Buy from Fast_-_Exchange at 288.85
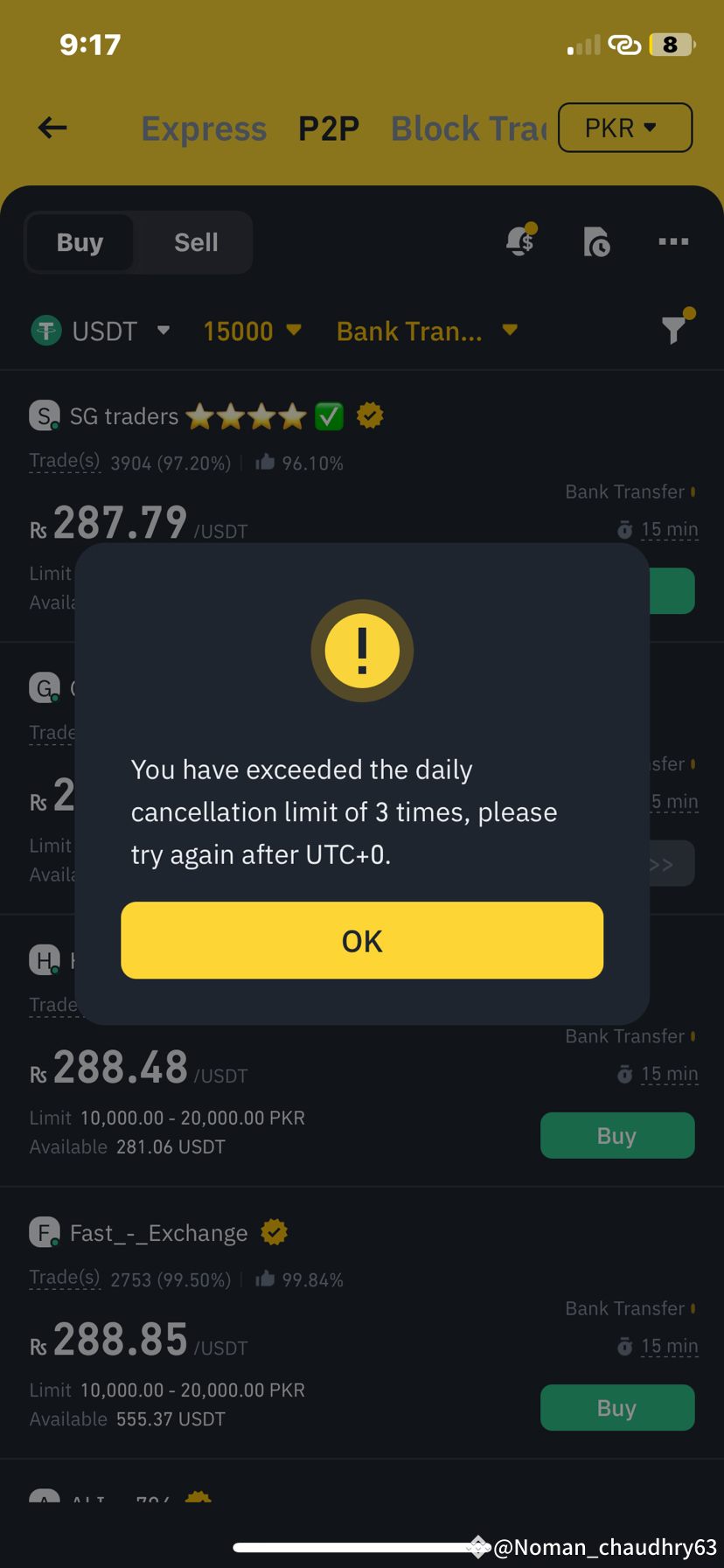The height and width of the screenshot is (1568, 724). (x=616, y=1407)
